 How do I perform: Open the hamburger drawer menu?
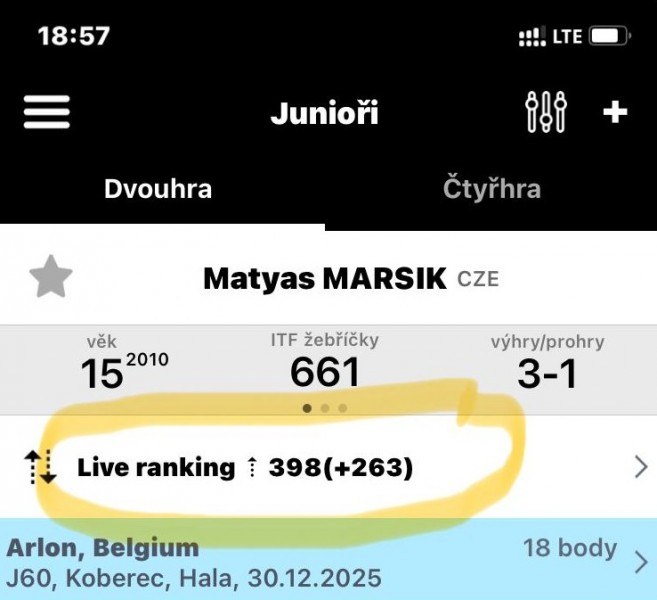47,113
